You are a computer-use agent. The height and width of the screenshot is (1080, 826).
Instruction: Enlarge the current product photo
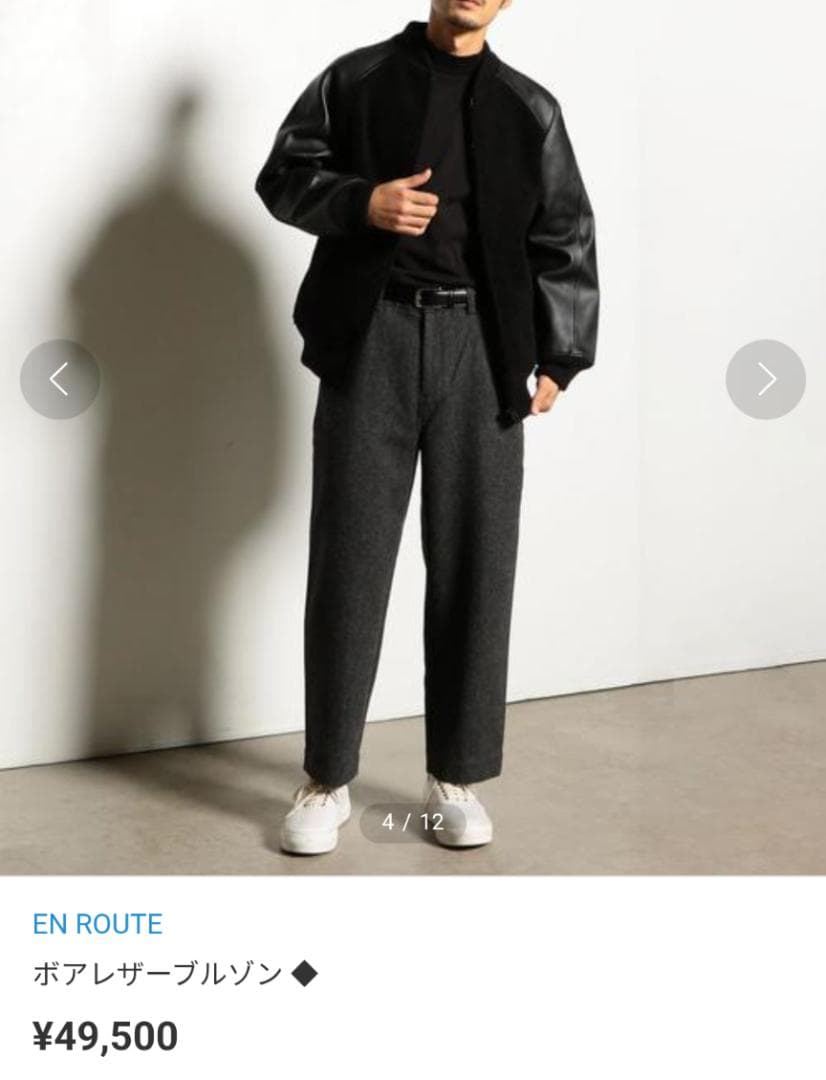pyautogui.click(x=413, y=500)
